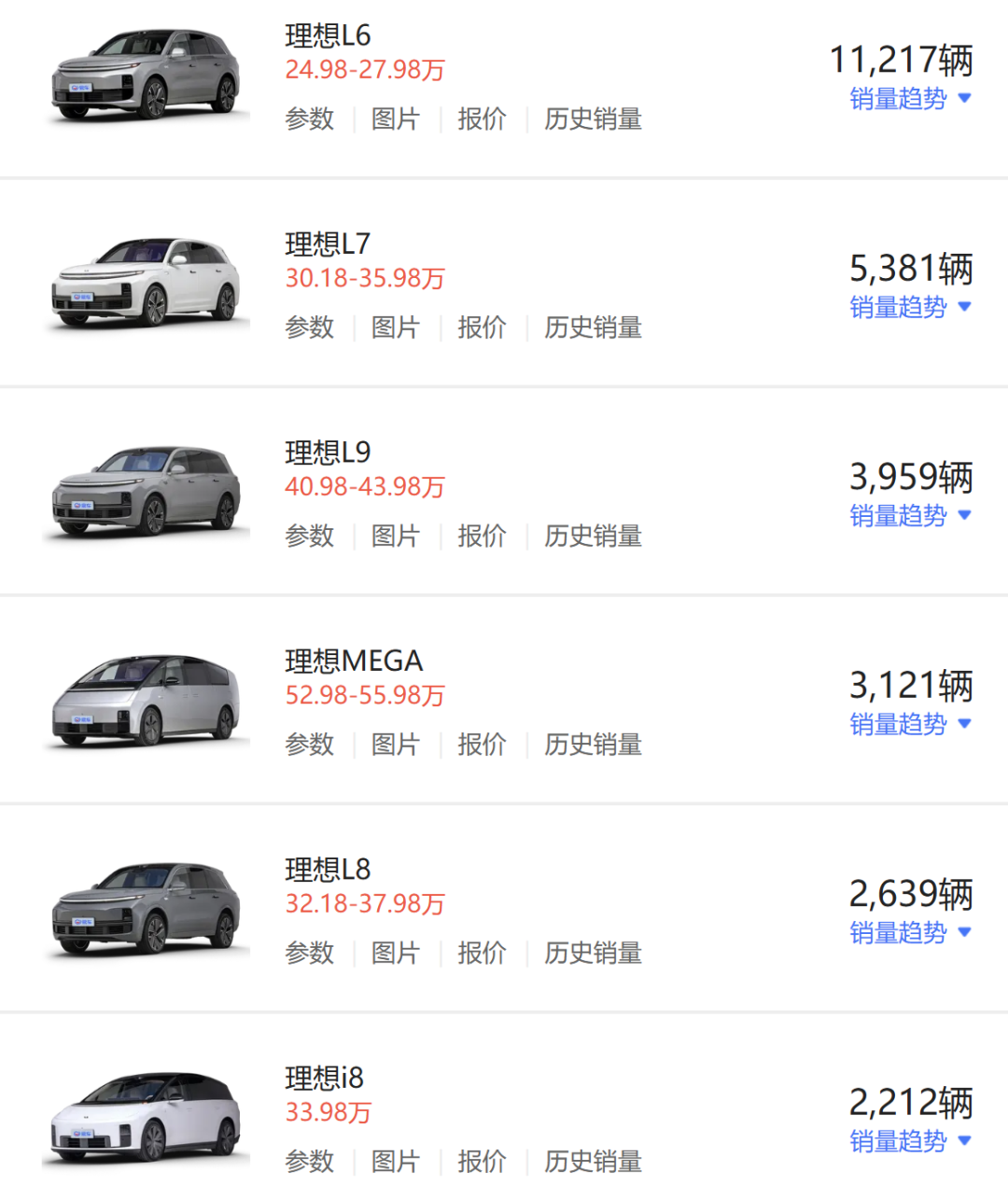View 图片 of 理想L9
The width and height of the screenshot is (1008, 1199).
point(395,537)
